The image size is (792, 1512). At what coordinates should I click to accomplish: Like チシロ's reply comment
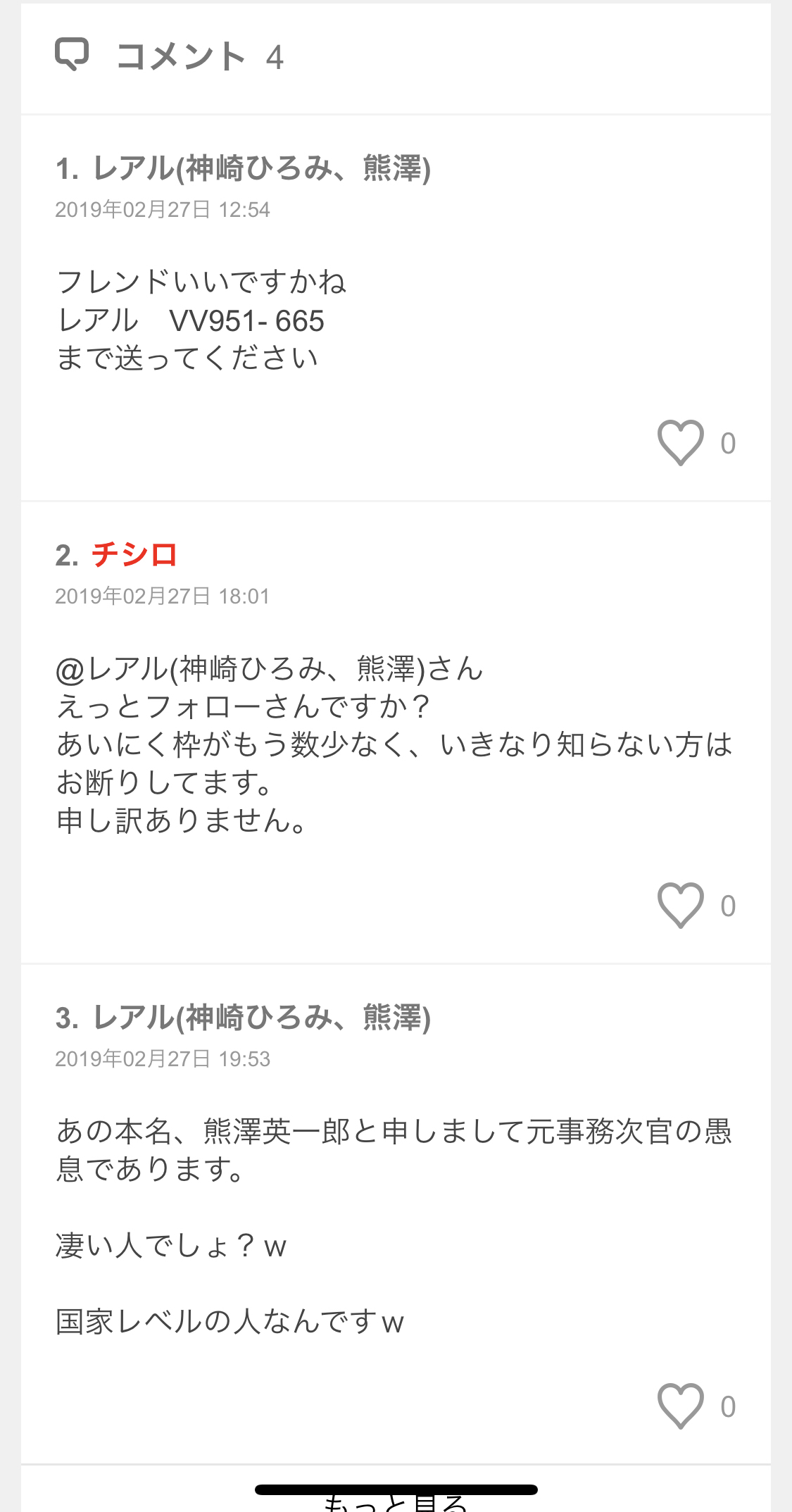(x=680, y=905)
